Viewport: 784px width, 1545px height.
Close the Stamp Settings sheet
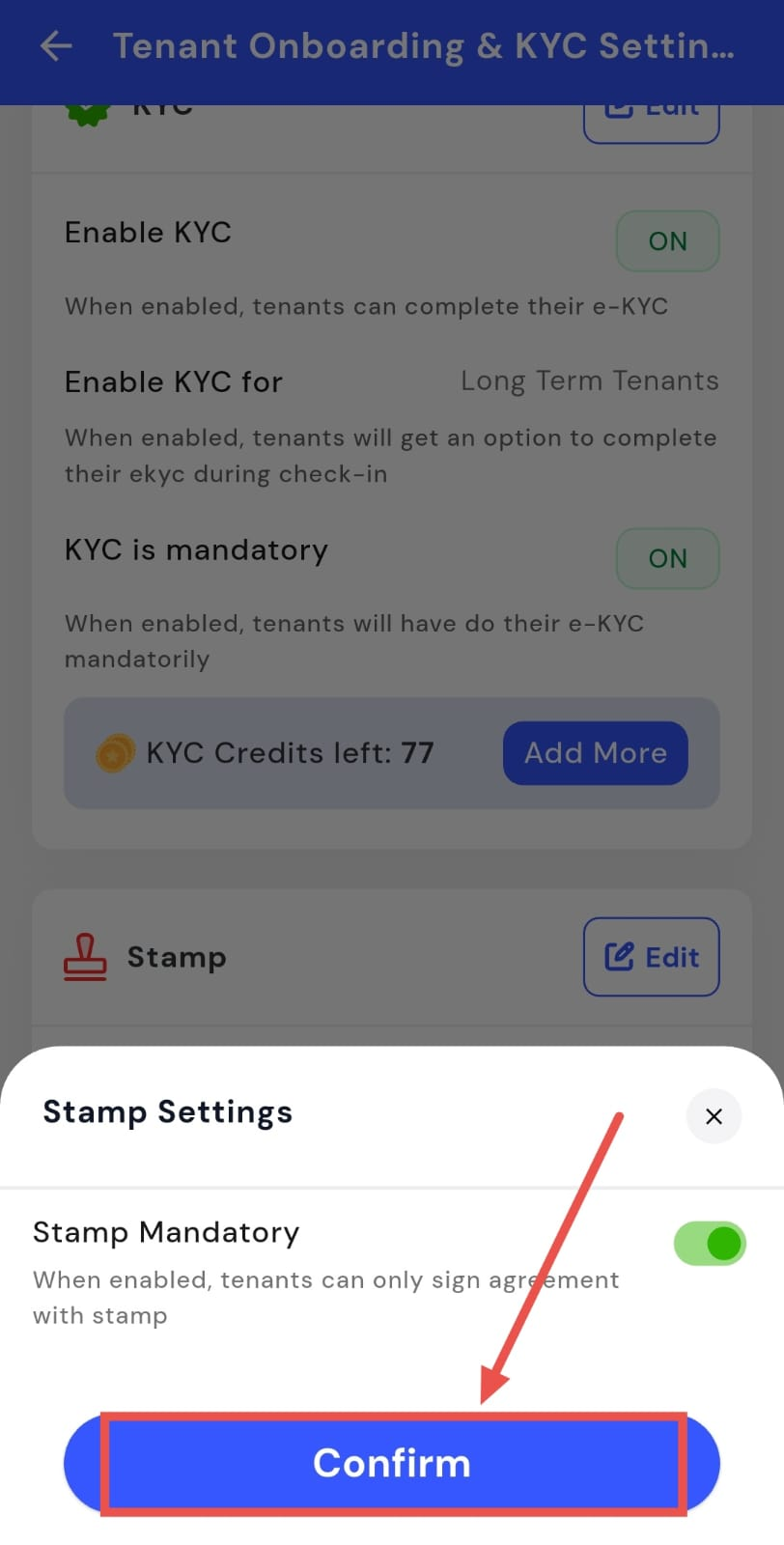pos(714,1116)
